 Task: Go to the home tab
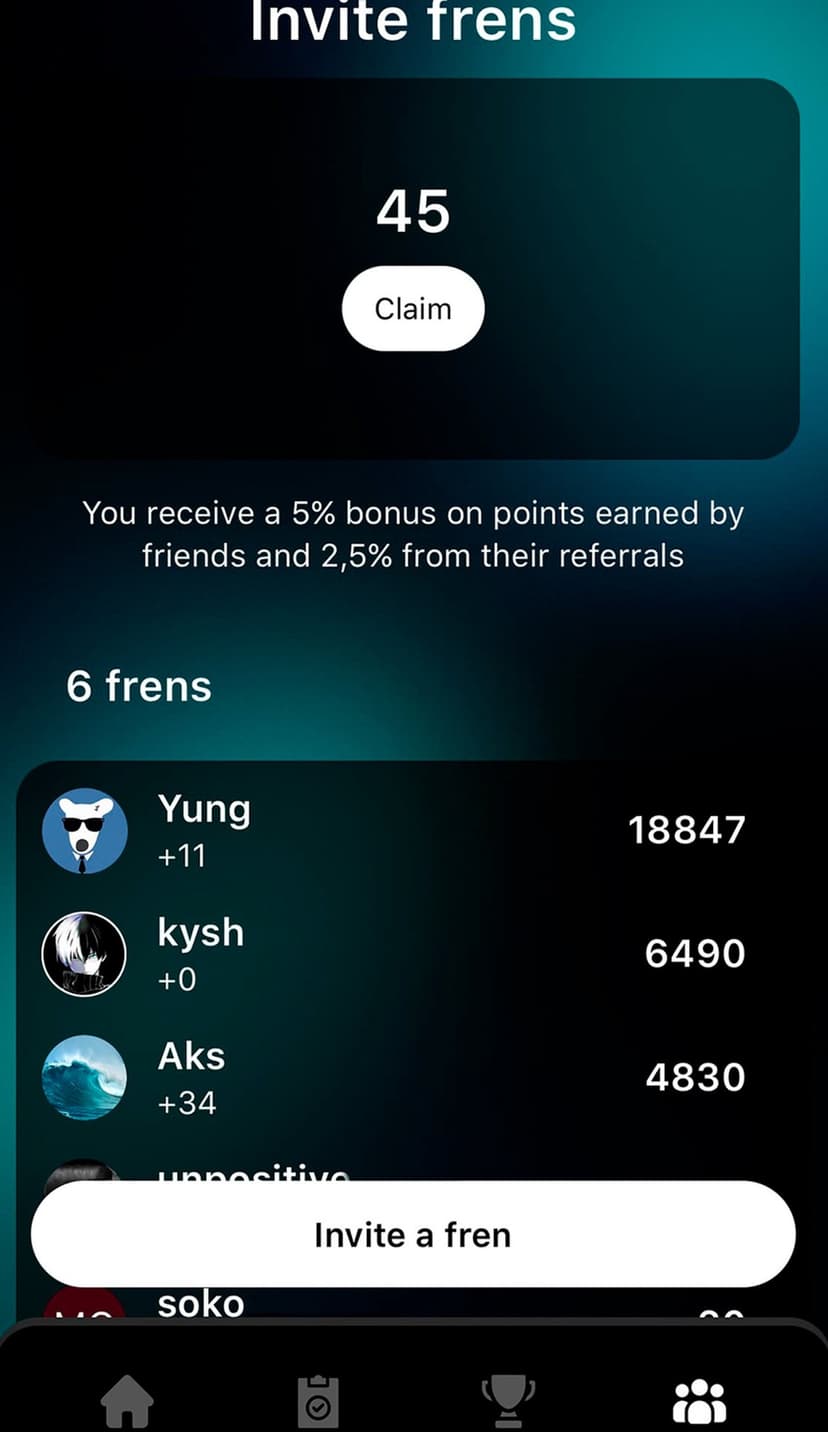point(127,1402)
